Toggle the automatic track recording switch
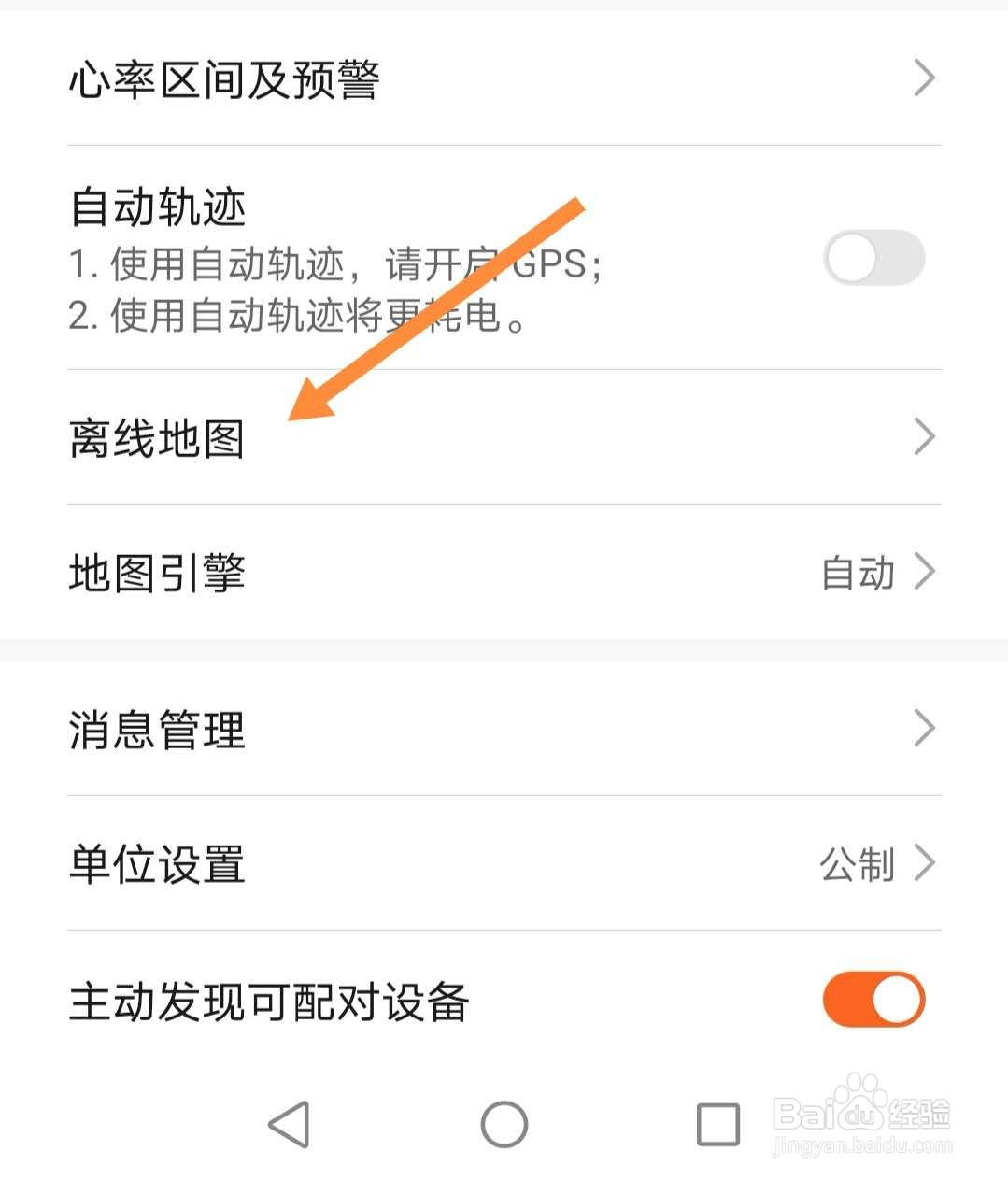The image size is (1008, 1180). point(873,258)
